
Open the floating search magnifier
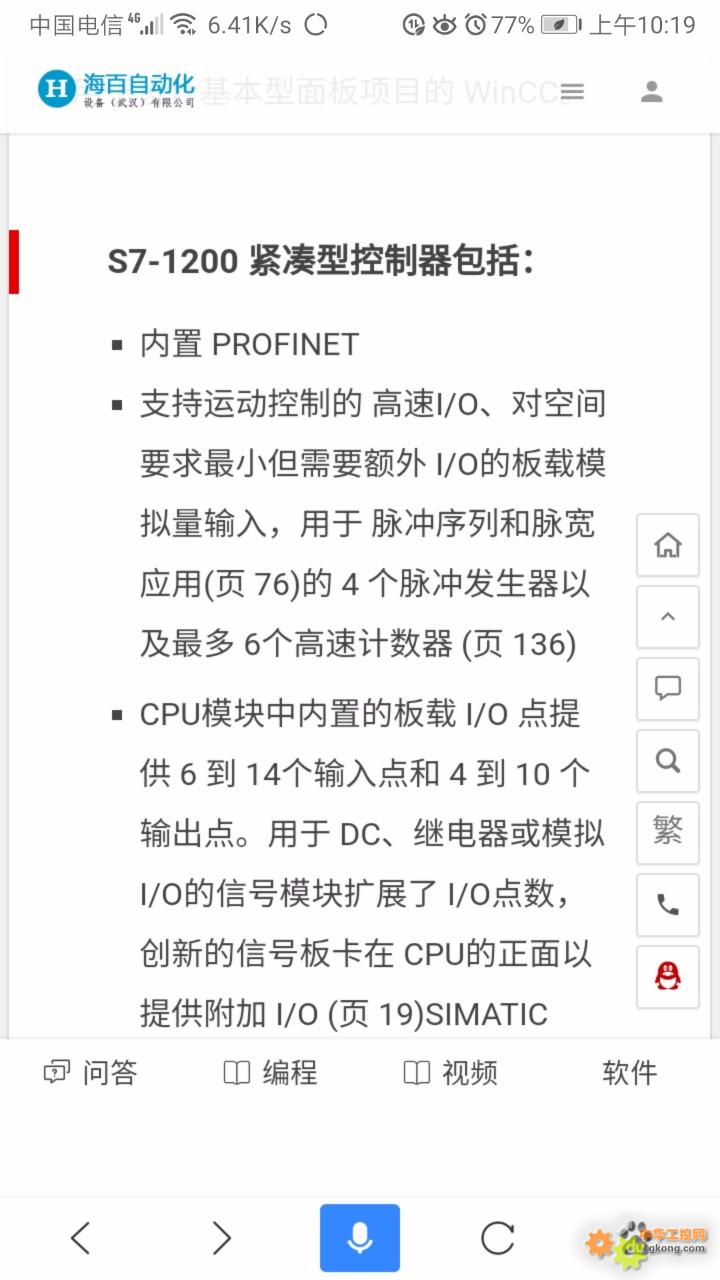pyautogui.click(x=668, y=761)
